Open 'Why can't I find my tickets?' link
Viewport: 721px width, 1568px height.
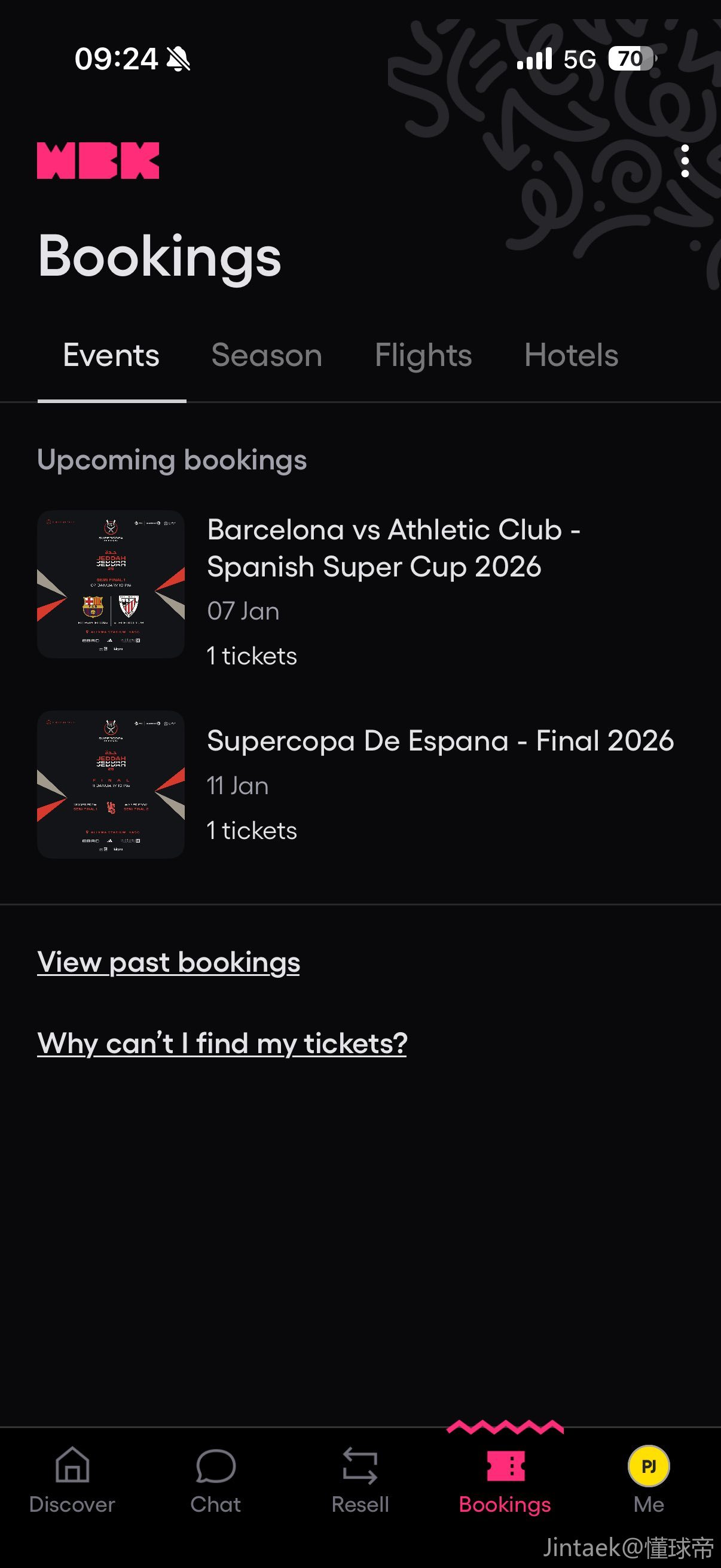tap(222, 1044)
